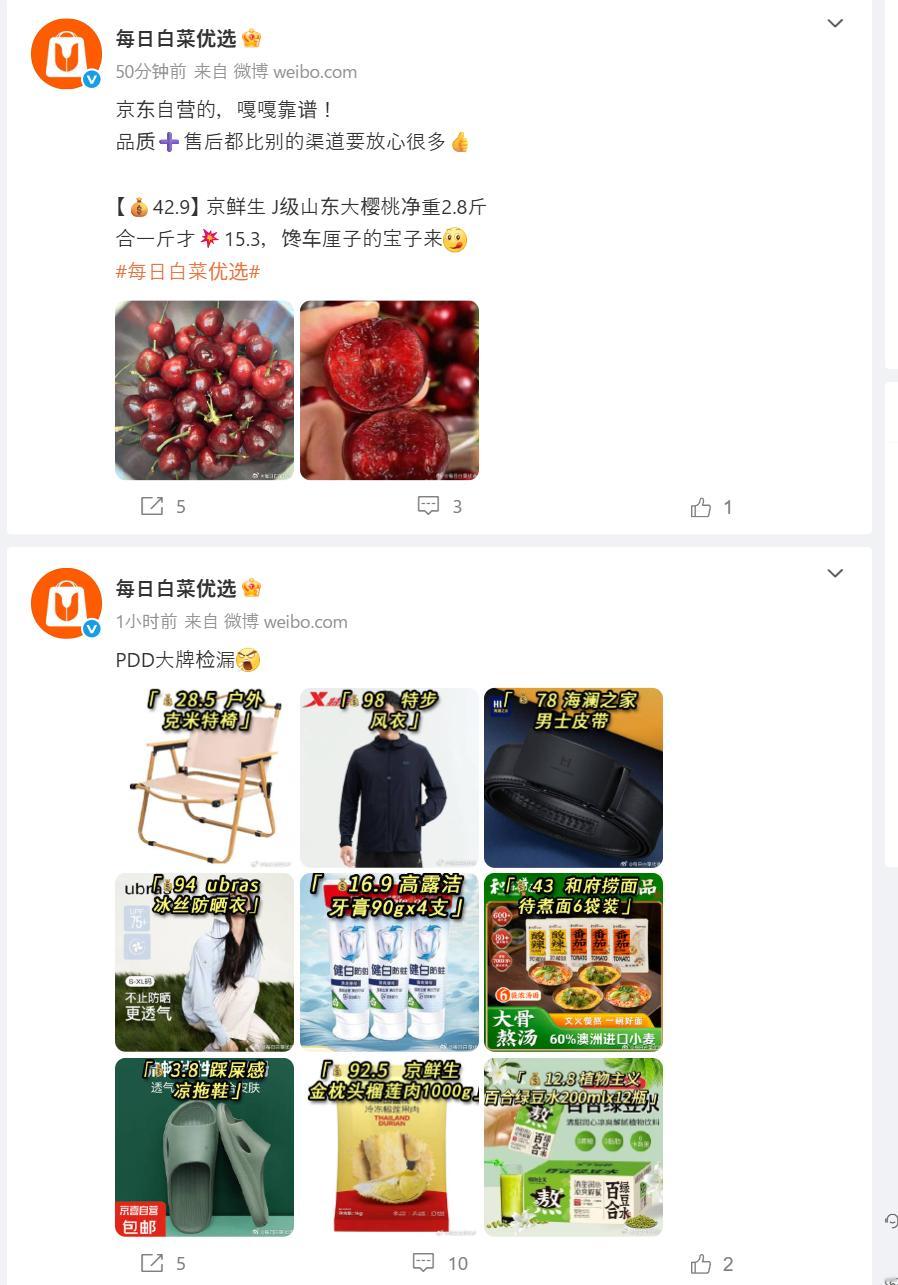898x1285 pixels.
Task: Open the 百合绿豆水 image
Action: click(573, 1147)
